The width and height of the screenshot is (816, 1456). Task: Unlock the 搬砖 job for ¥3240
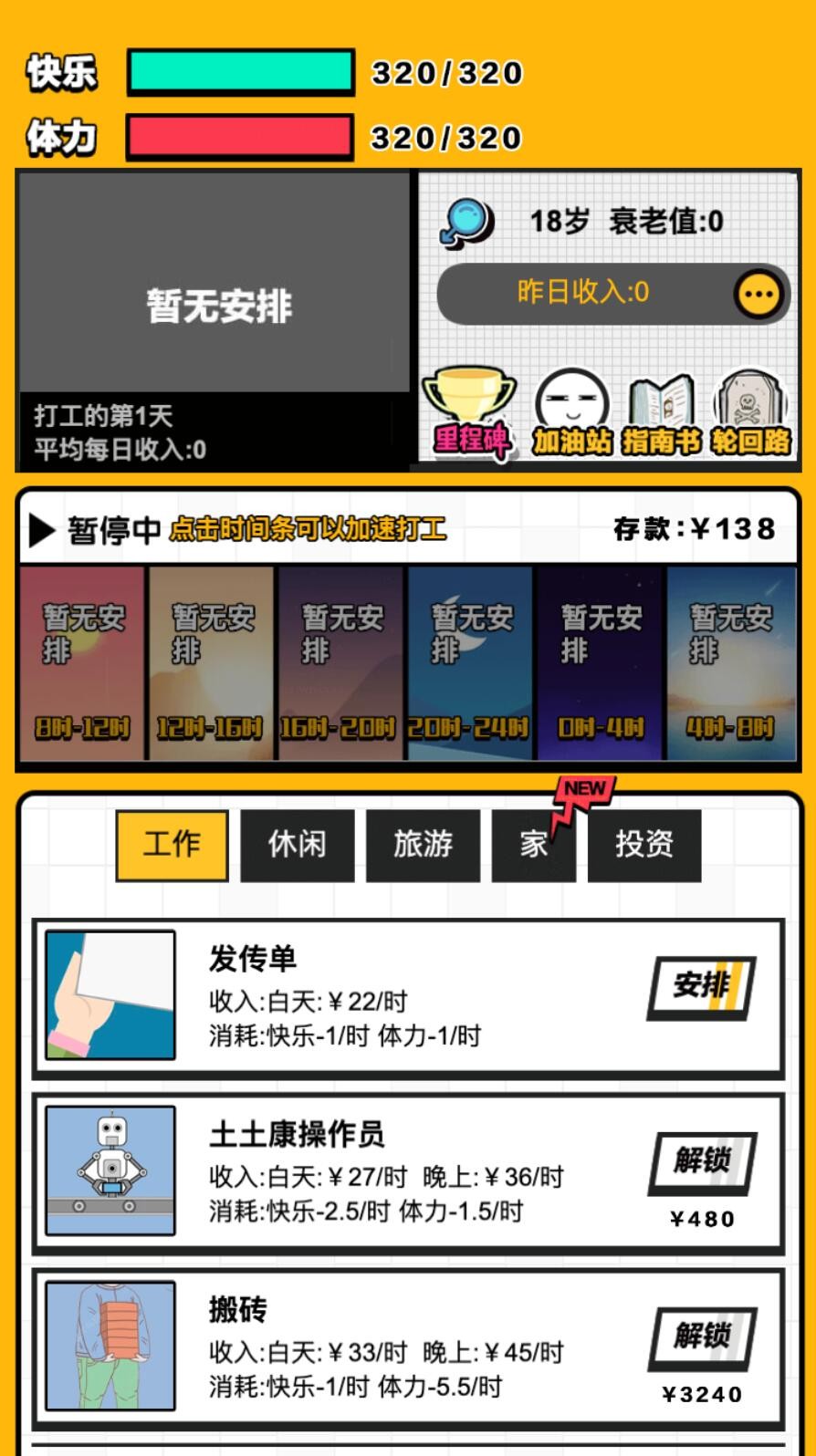(702, 1338)
